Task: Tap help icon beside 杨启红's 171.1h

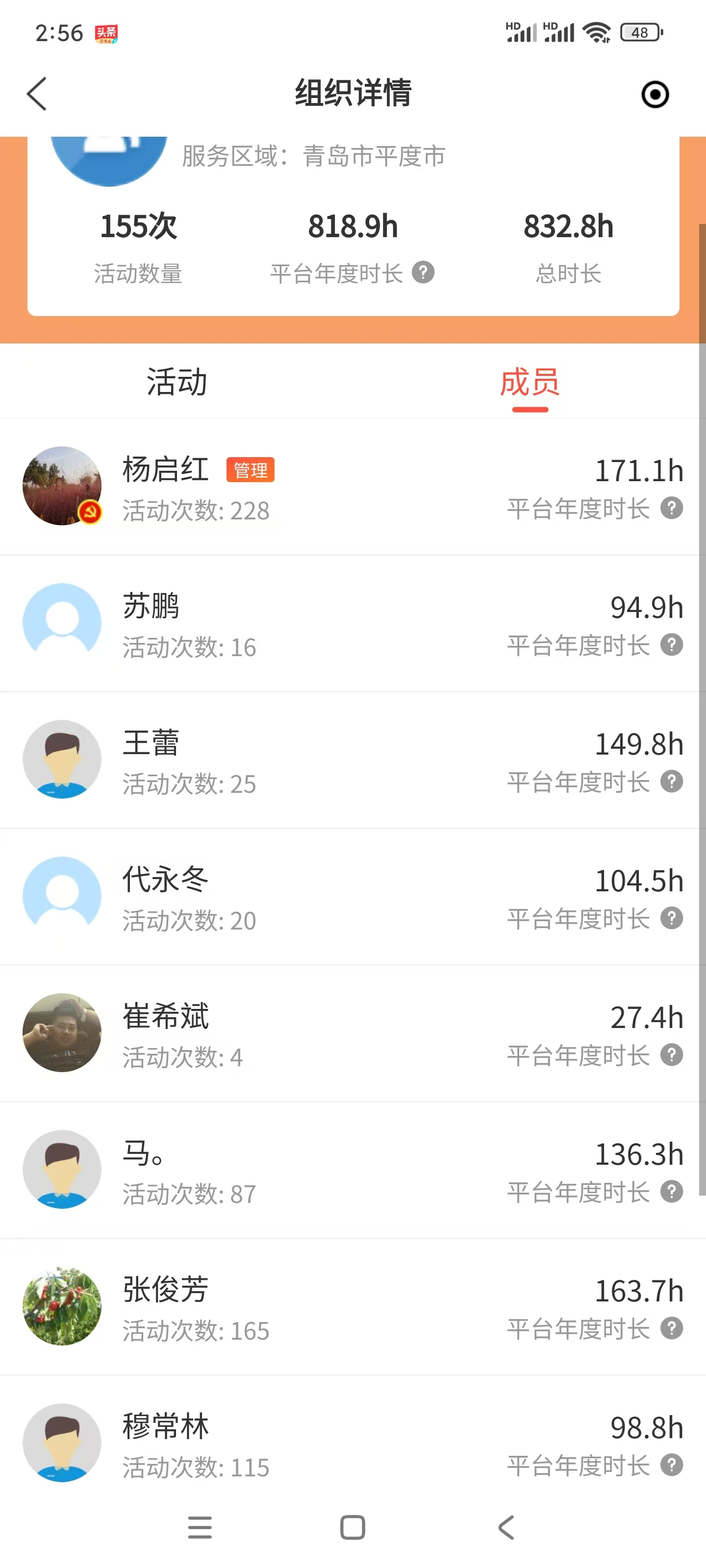Action: (671, 508)
